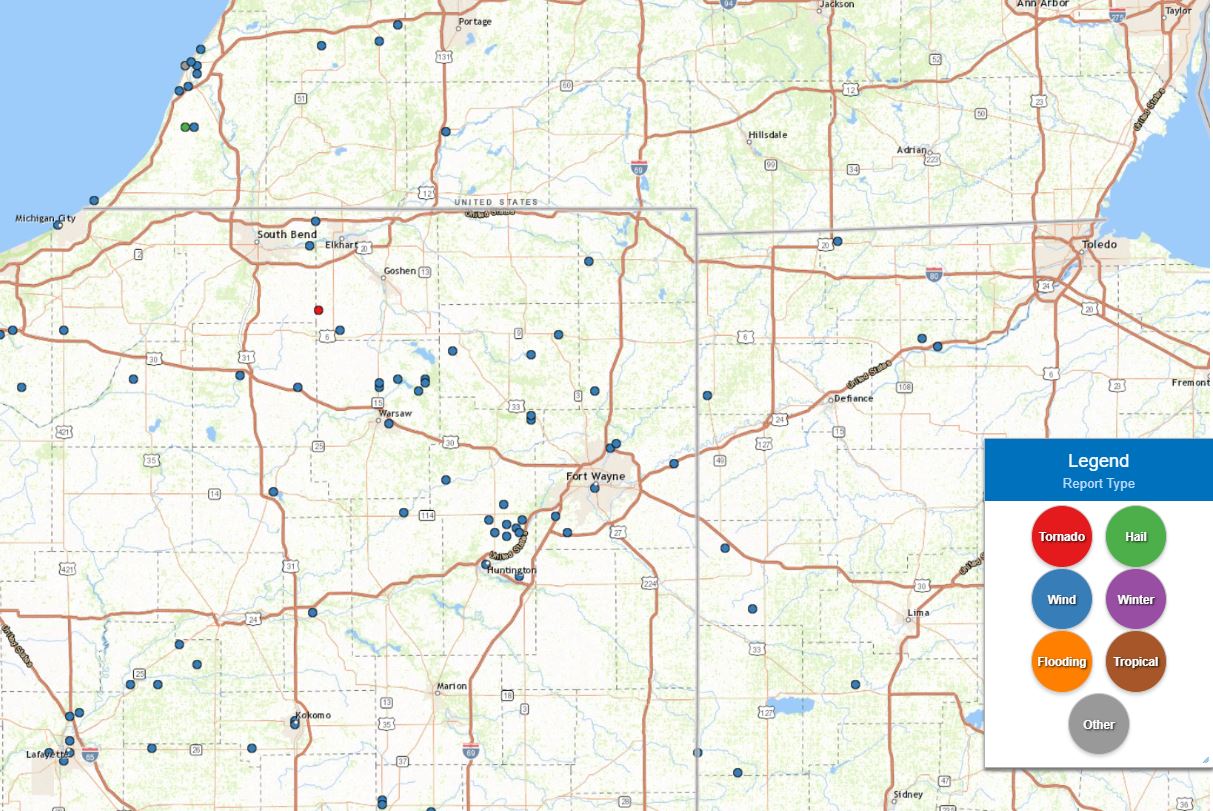The width and height of the screenshot is (1213, 811).
Task: Select the wind marker northeast of Michigan City
Action: tap(94, 200)
